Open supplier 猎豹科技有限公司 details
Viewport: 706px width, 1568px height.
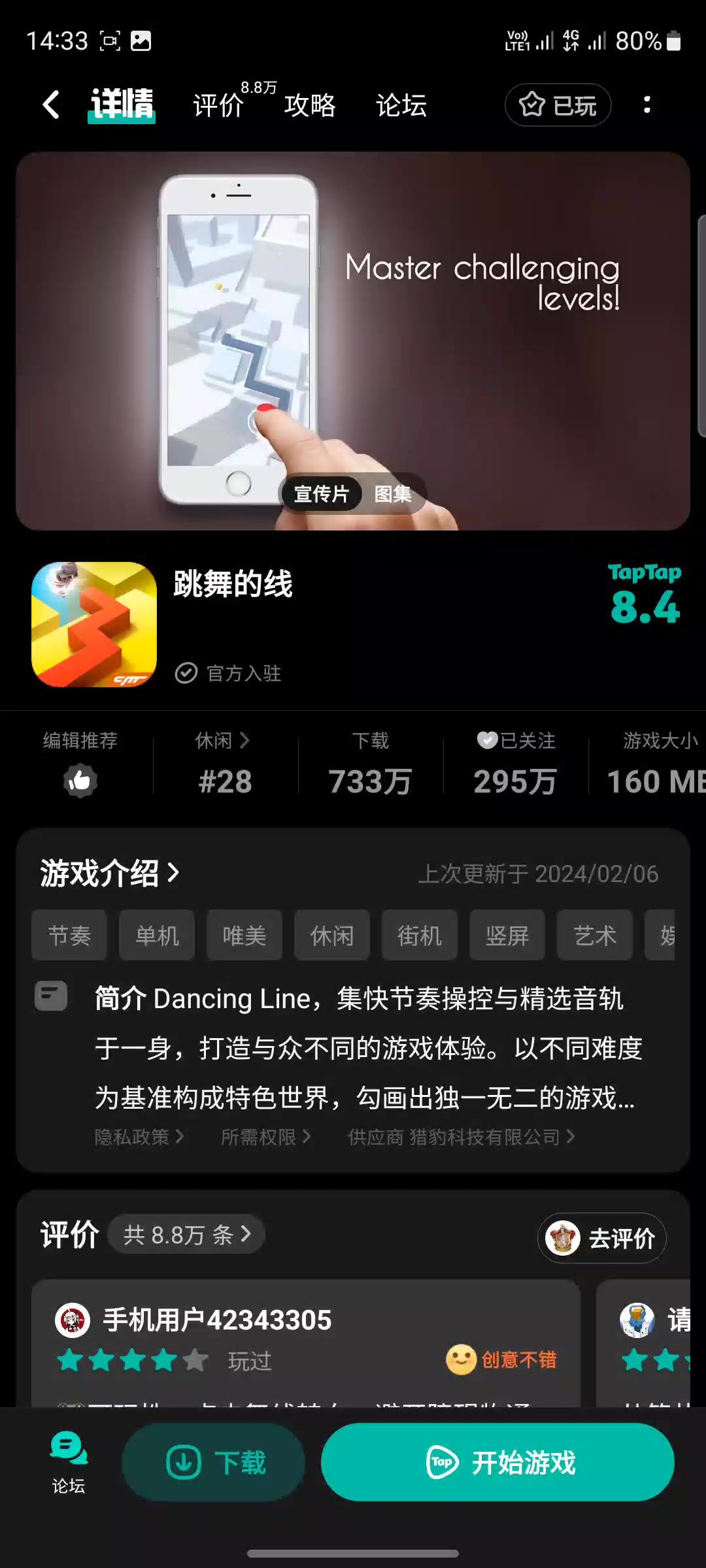462,1137
